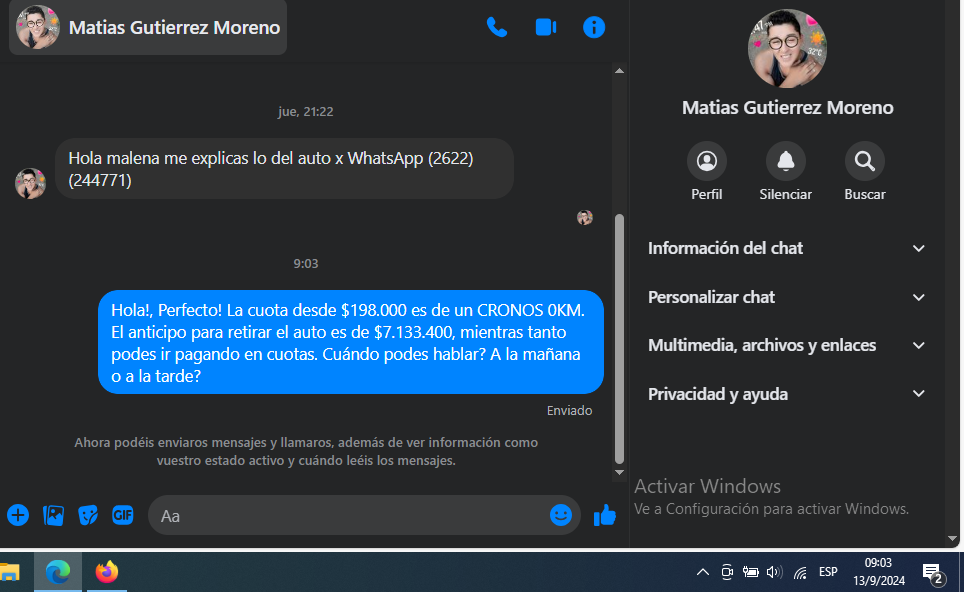
Task: Choose a GIF
Action: 123,515
